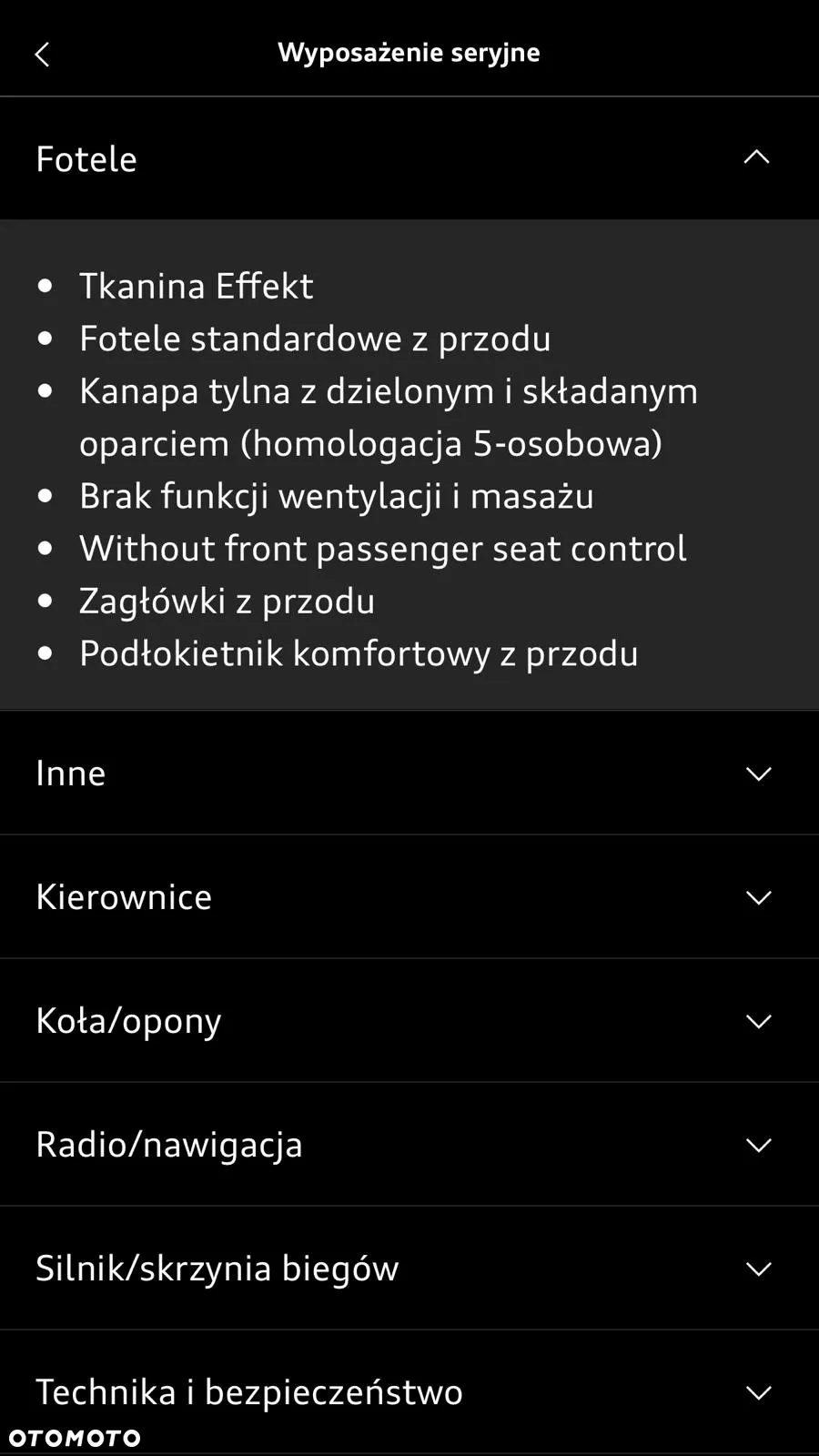Viewport: 819px width, 1456px height.
Task: Open the Koła/opony section
Action: coord(757,1021)
